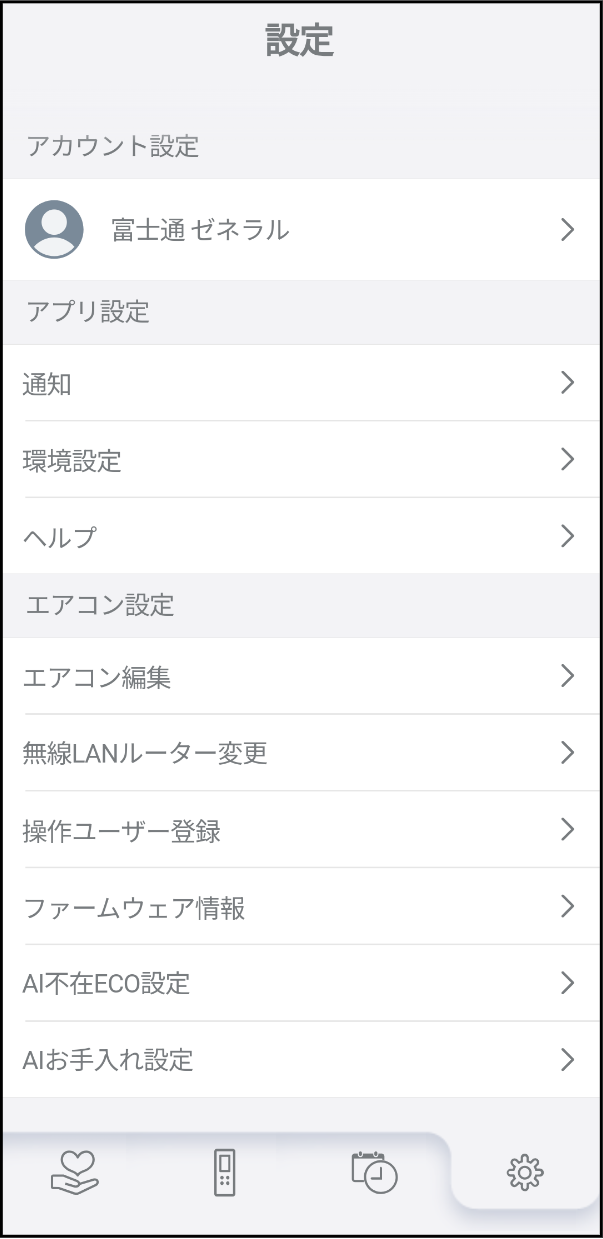
Task: Open 通知 settings
Action: 300,383
